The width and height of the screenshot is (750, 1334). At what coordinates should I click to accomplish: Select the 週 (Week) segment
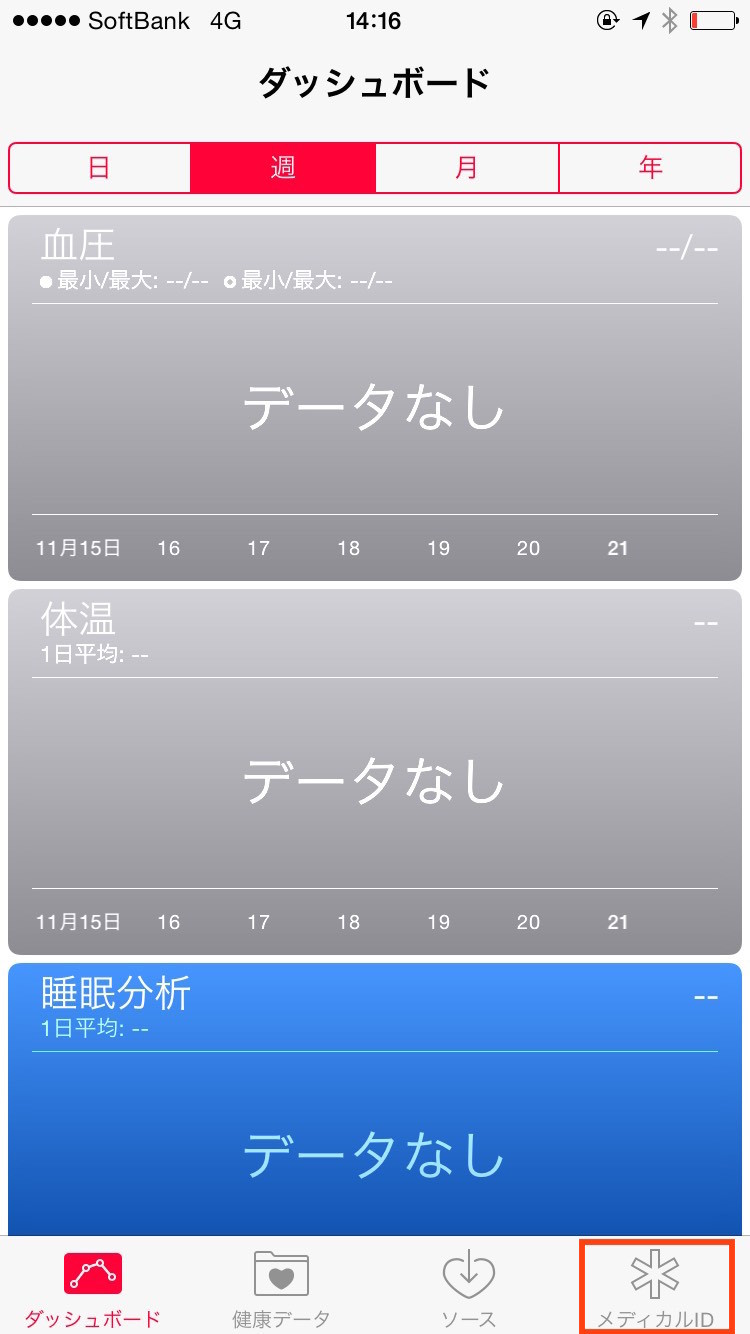tap(283, 168)
